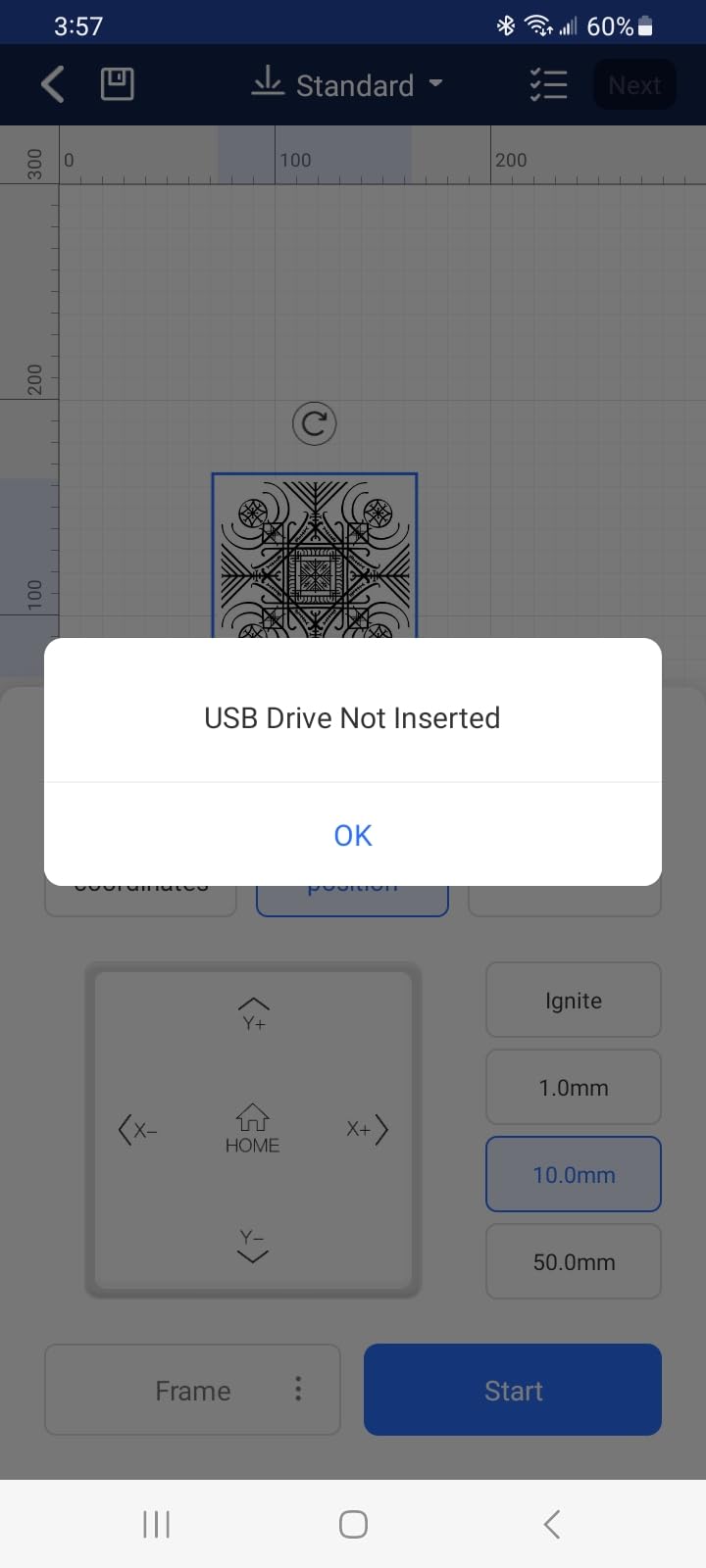
Task: Dismiss the USB Drive dialog with OK
Action: tap(353, 835)
